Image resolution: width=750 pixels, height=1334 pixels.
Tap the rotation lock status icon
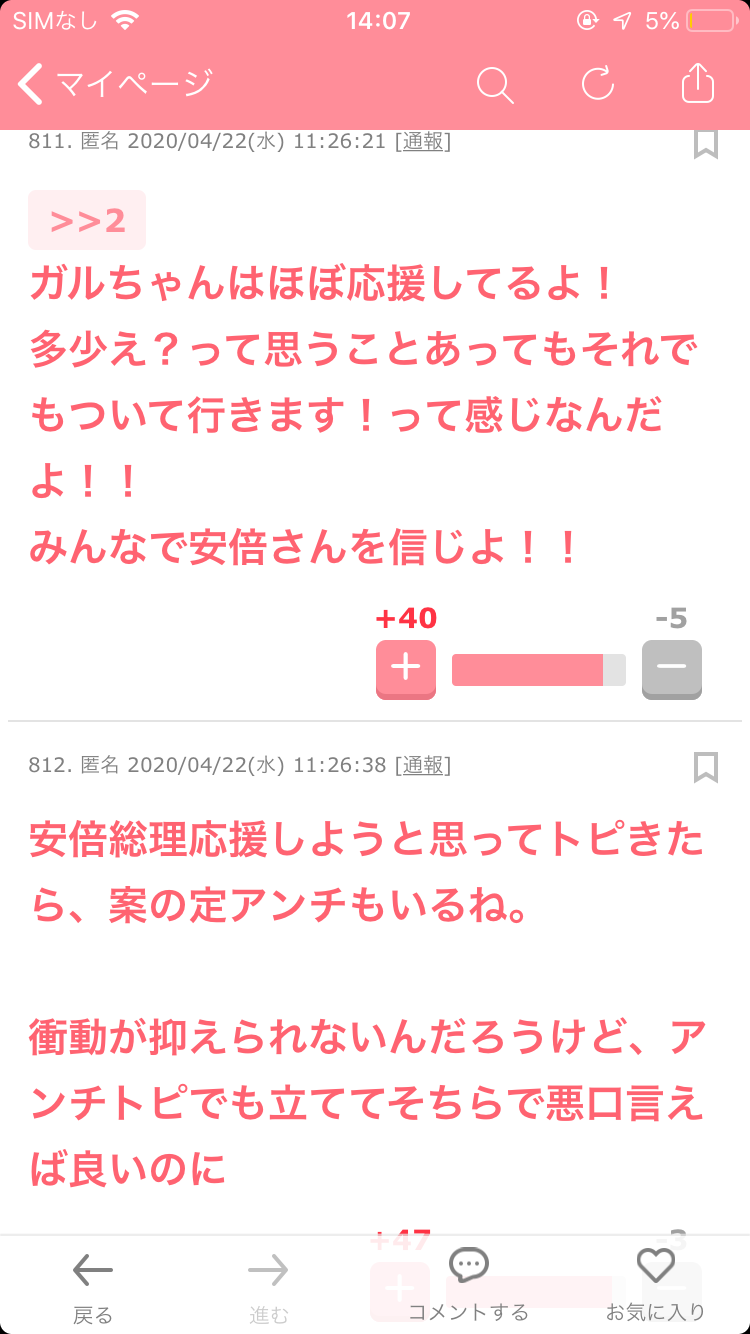(588, 18)
